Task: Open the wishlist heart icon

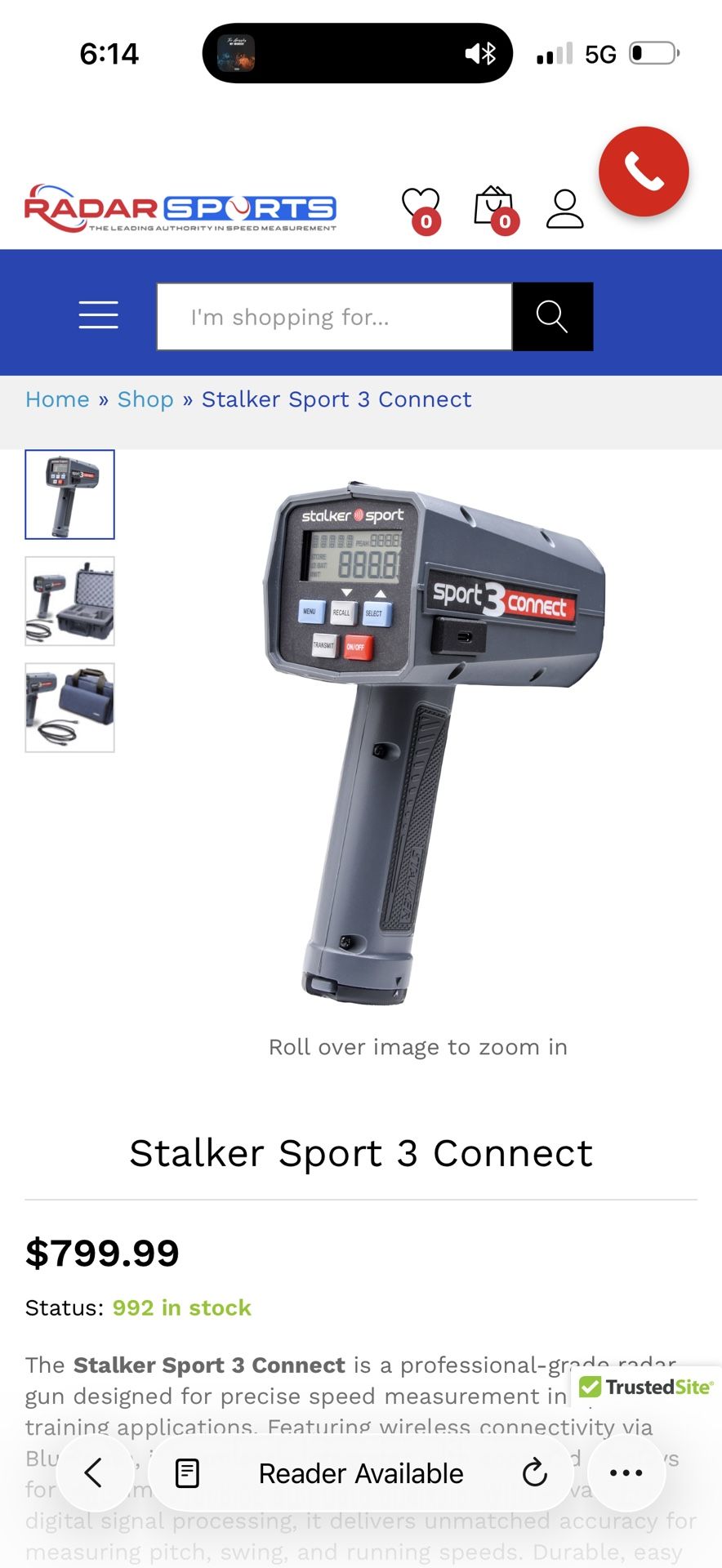Action: click(x=421, y=209)
